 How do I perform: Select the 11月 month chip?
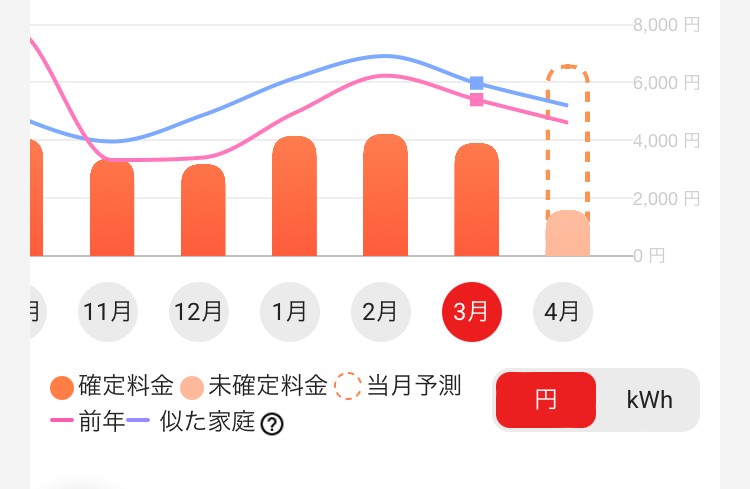click(107, 312)
